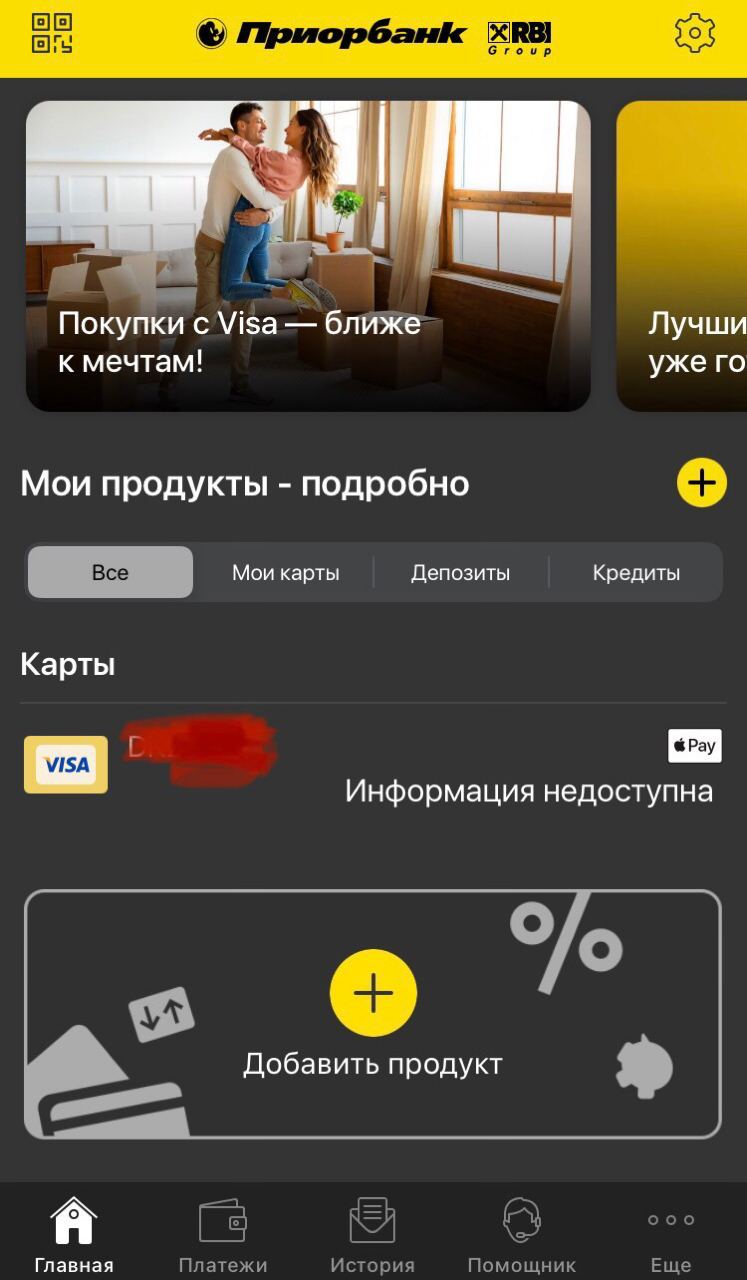This screenshot has width=747, height=1280.
Task: Switch to Мои карты segment
Action: coord(285,573)
